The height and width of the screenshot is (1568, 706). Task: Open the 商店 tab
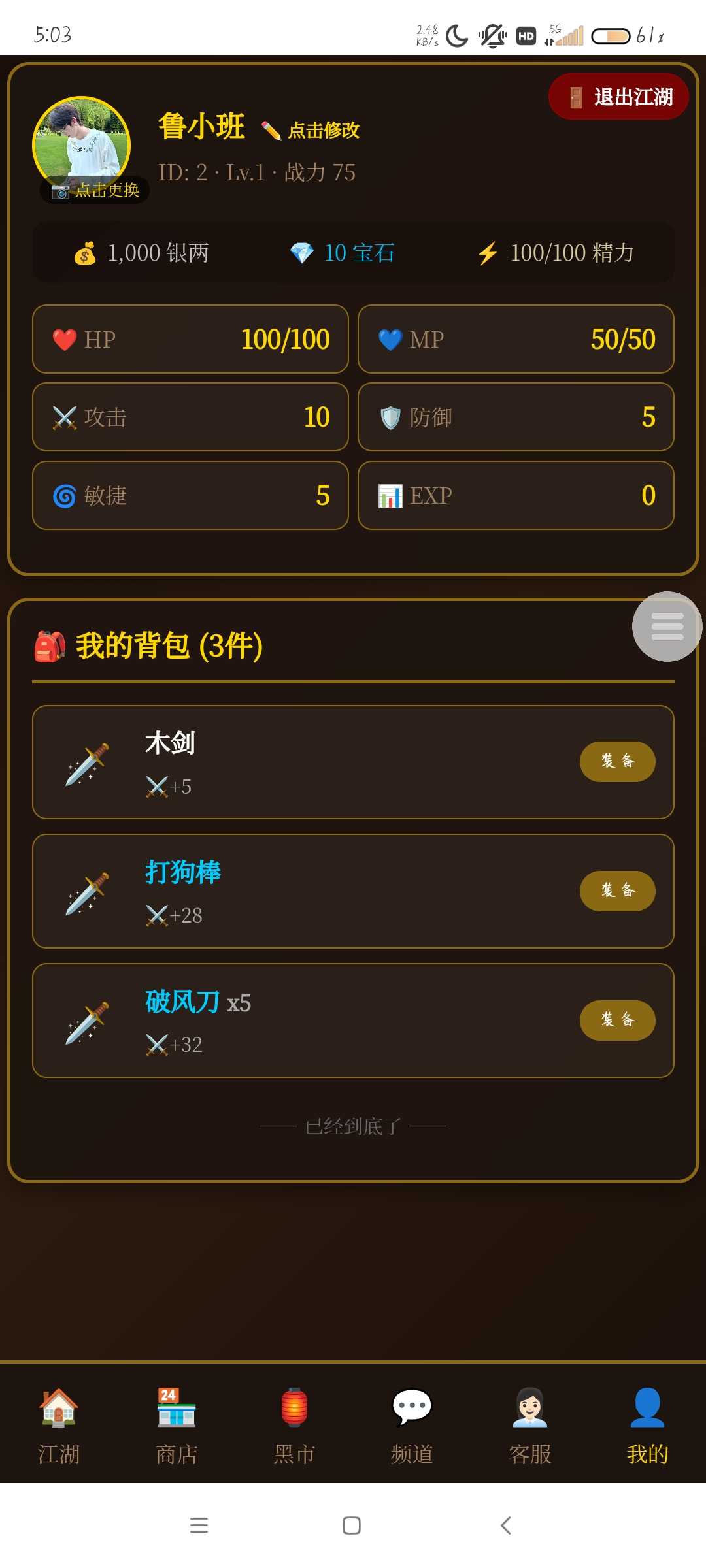pos(176,1426)
